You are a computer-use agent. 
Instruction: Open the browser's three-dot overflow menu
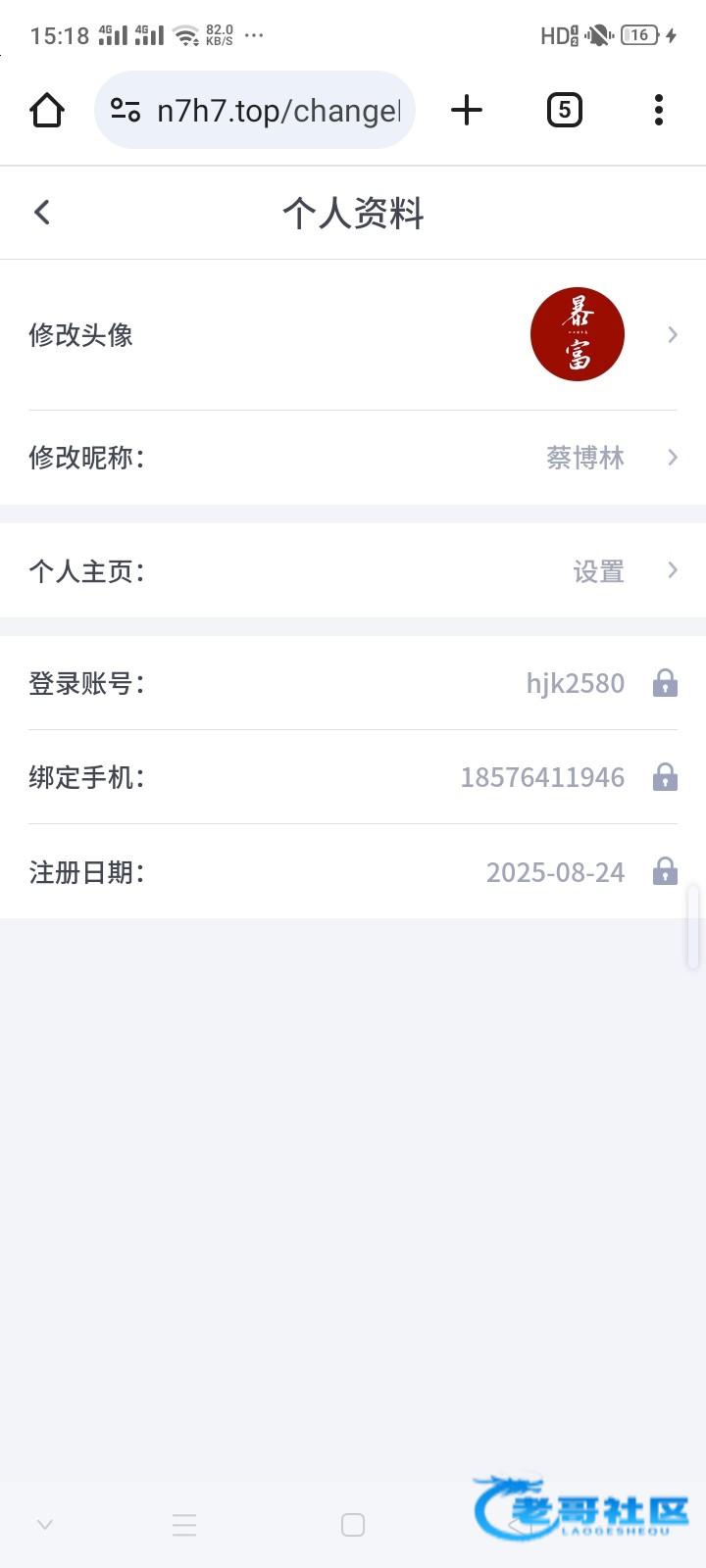[659, 110]
